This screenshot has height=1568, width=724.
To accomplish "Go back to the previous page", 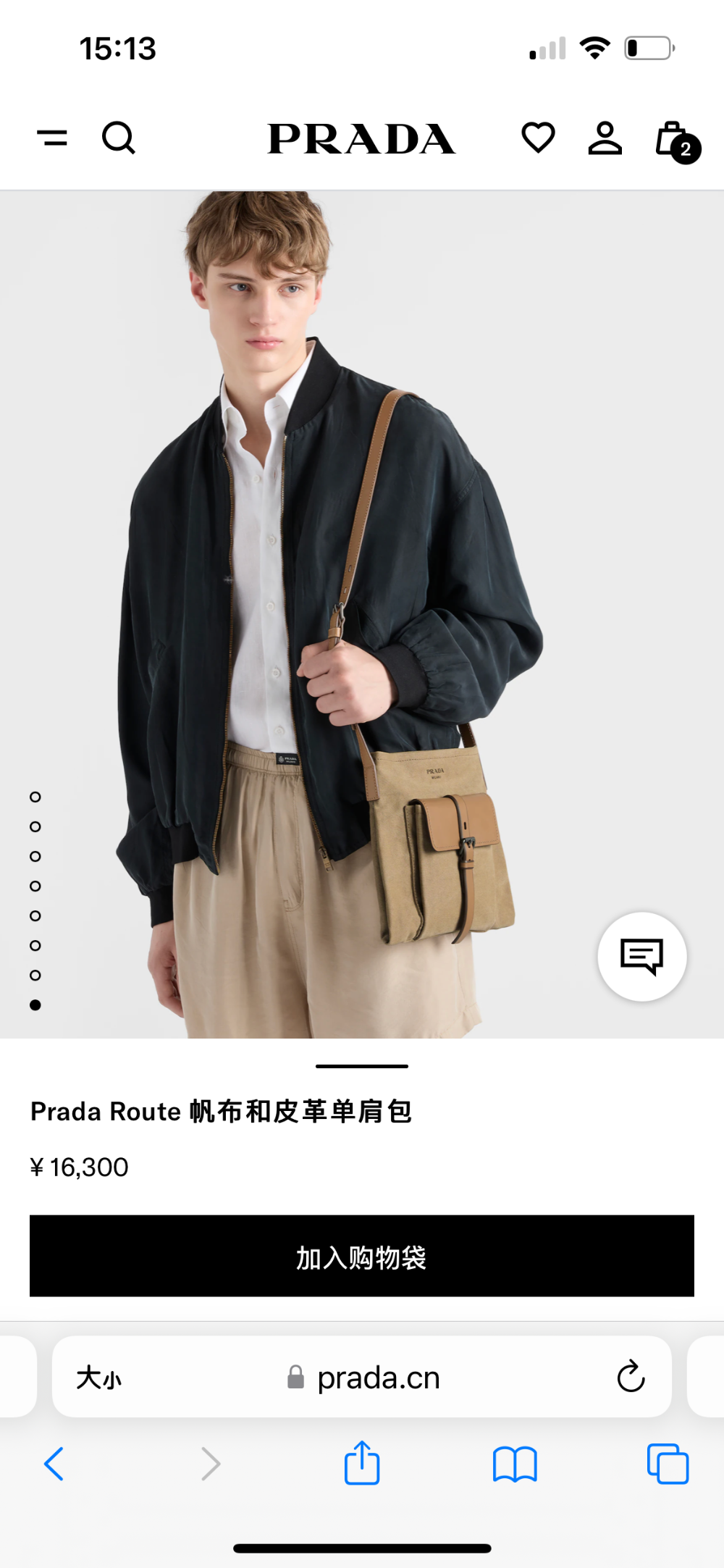I will point(54,1464).
